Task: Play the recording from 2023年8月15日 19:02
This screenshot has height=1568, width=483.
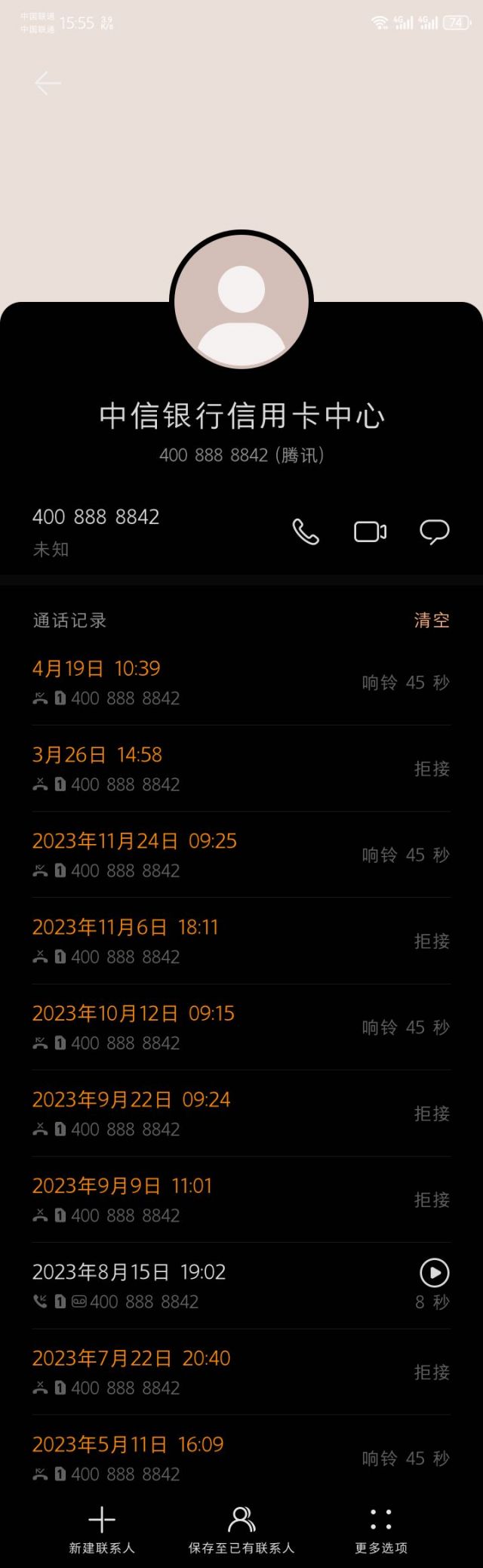Action: point(434,1273)
